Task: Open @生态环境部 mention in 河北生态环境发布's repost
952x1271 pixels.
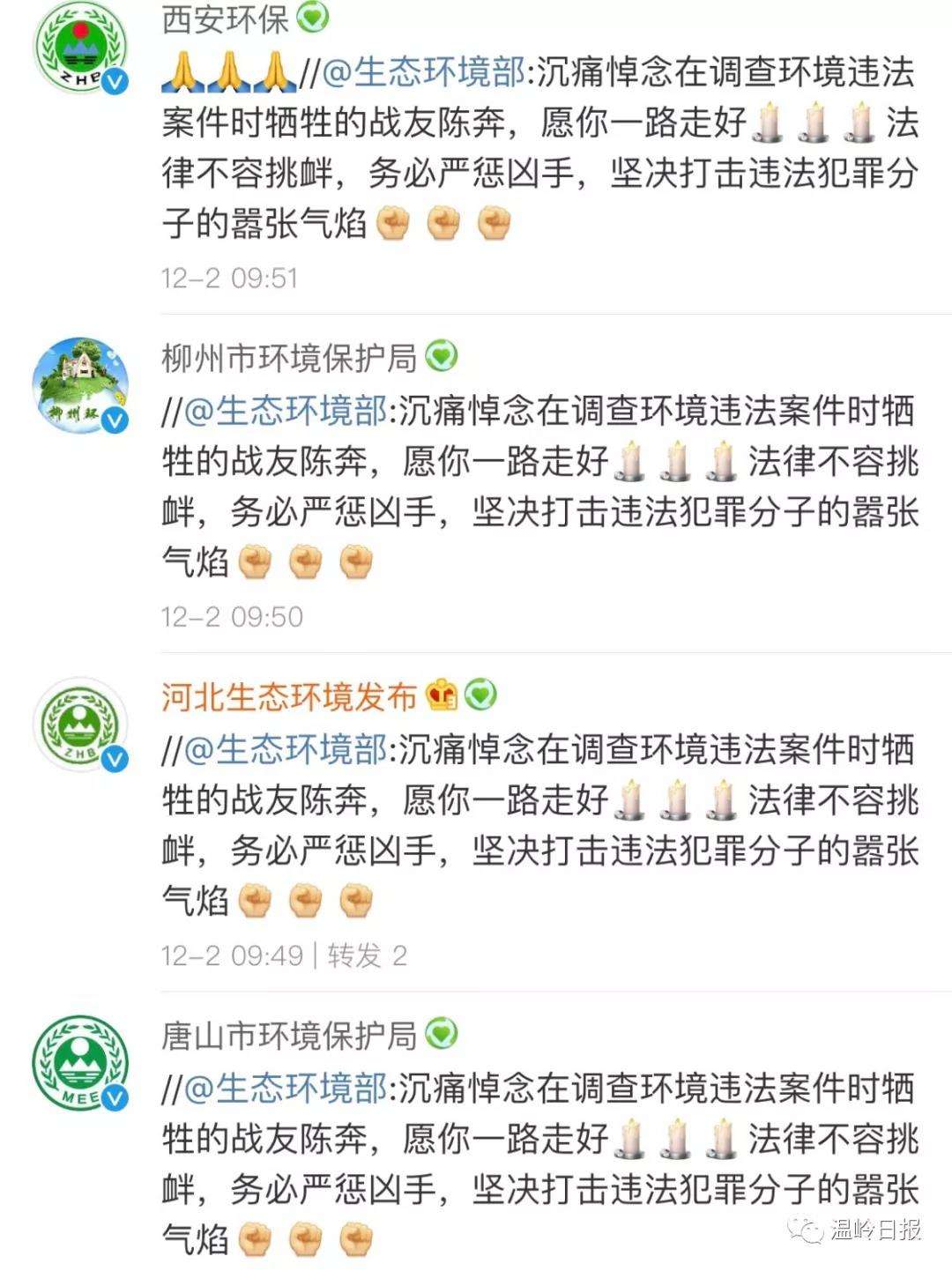Action: click(x=286, y=749)
